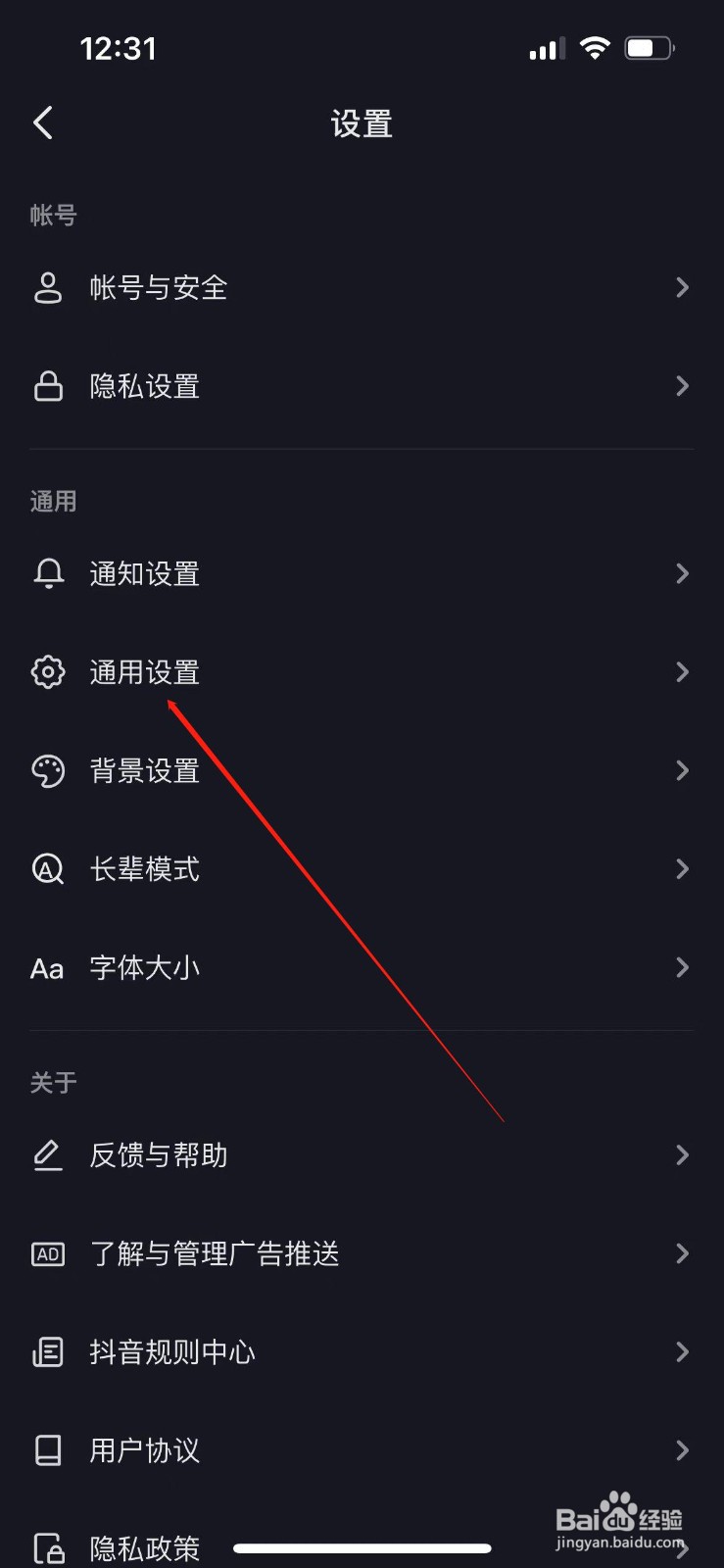Viewport: 724px width, 1568px height.
Task: Tap the locked-page icon next to 隐私政策
Action: coord(47,1548)
